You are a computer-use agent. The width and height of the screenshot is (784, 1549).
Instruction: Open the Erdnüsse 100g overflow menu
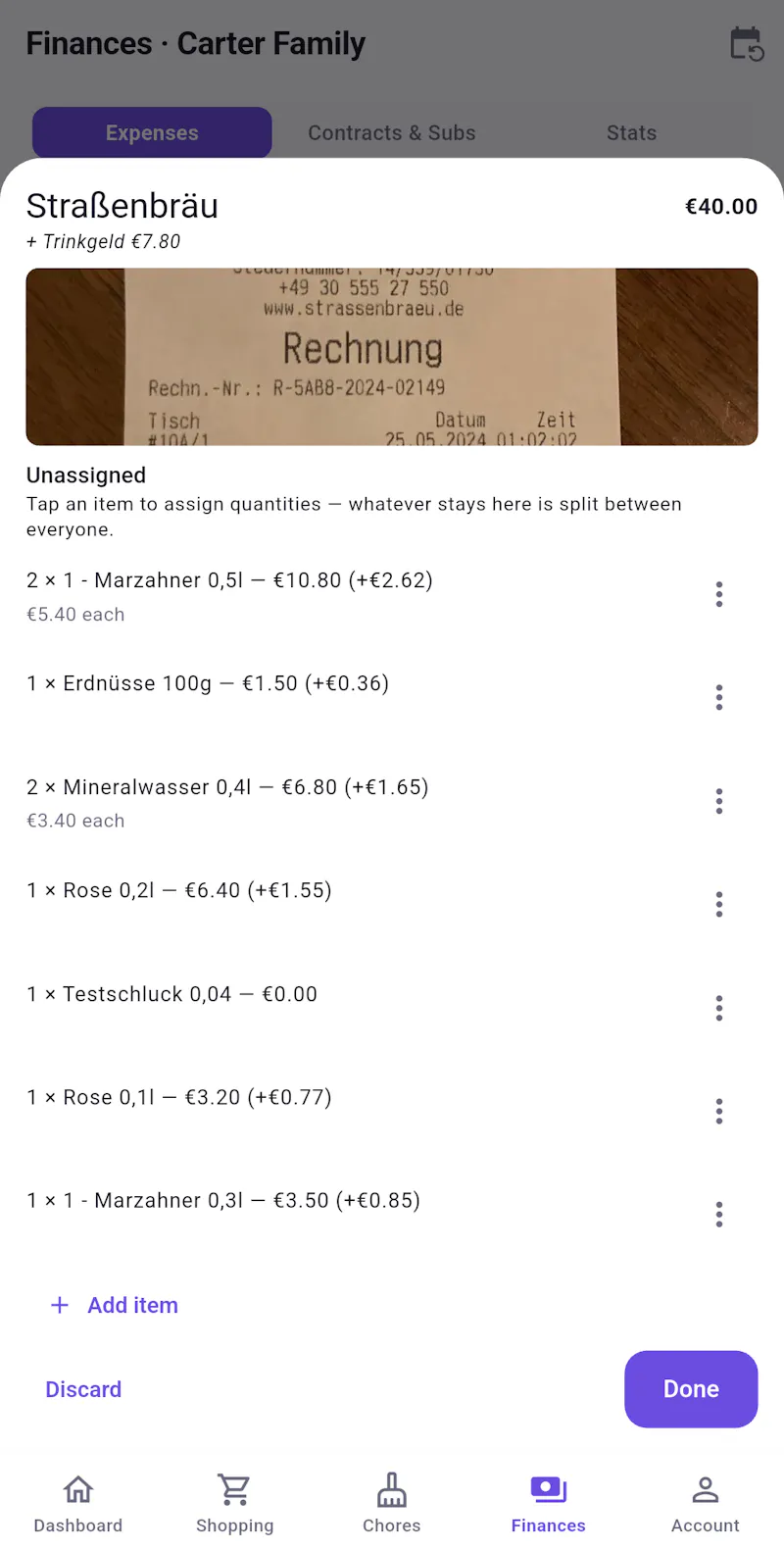pyautogui.click(x=719, y=697)
